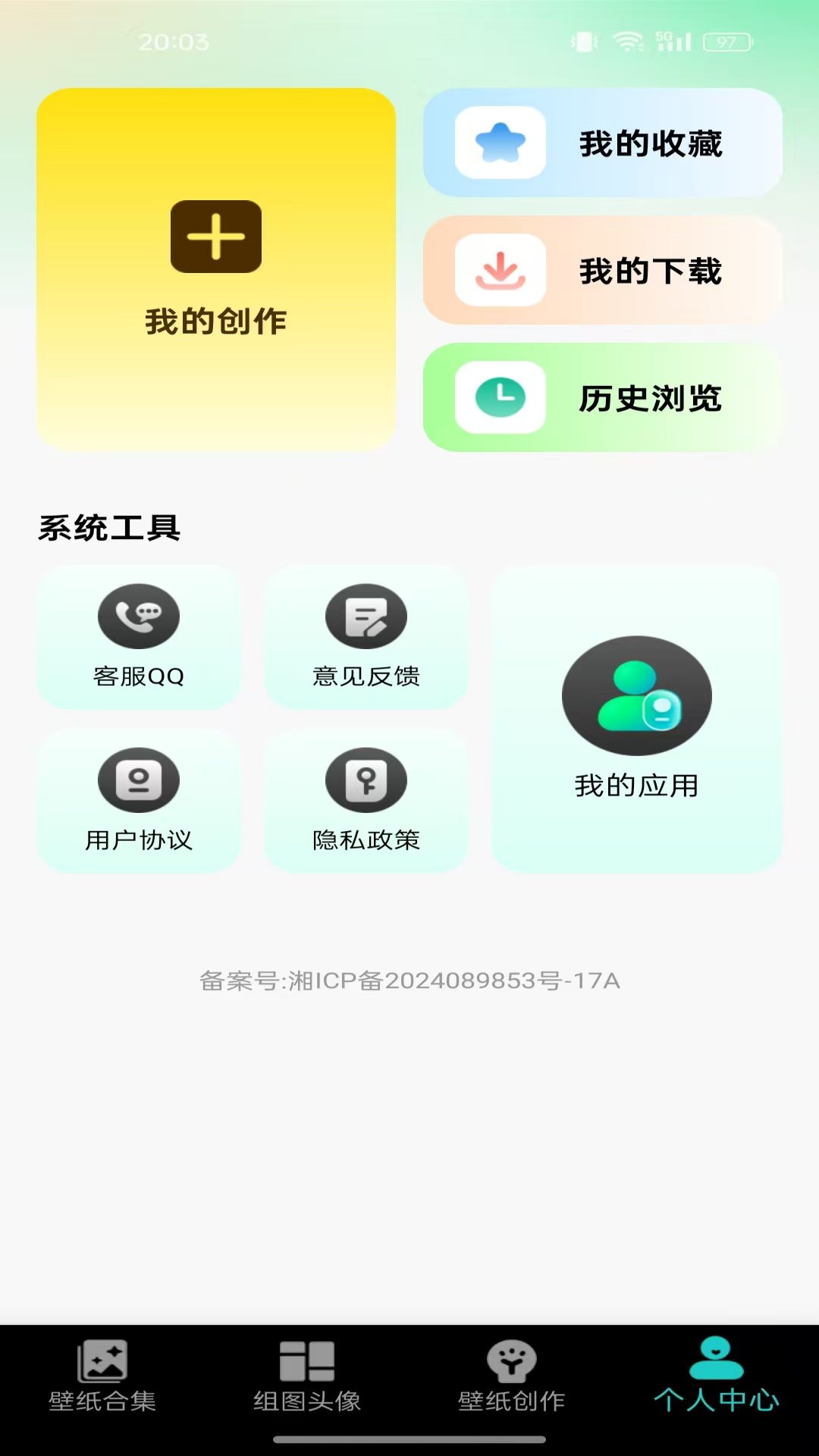Tap the grid icon for 组图头像
This screenshot has height=1456, width=819.
(306, 1361)
